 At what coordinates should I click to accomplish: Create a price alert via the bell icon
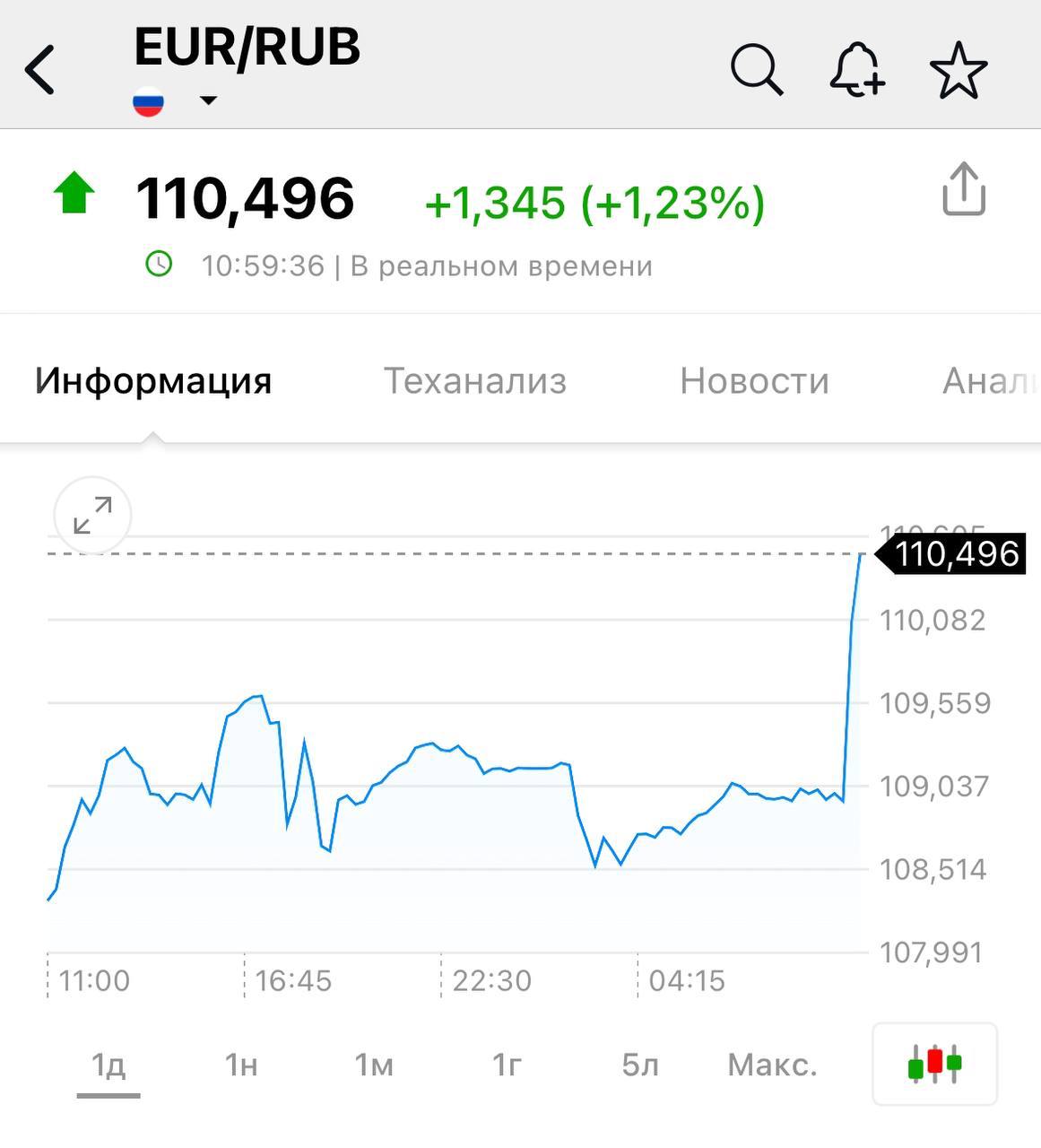(x=857, y=69)
